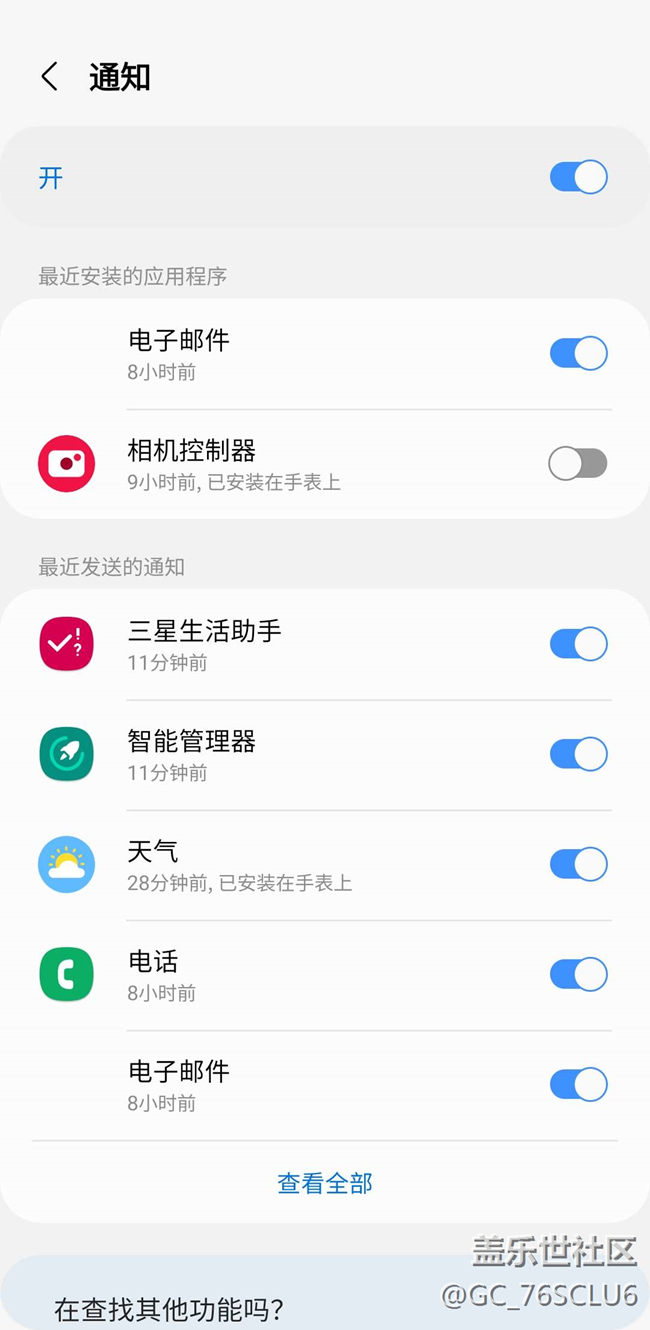Turn off the main 开 notifications switch

tap(578, 177)
